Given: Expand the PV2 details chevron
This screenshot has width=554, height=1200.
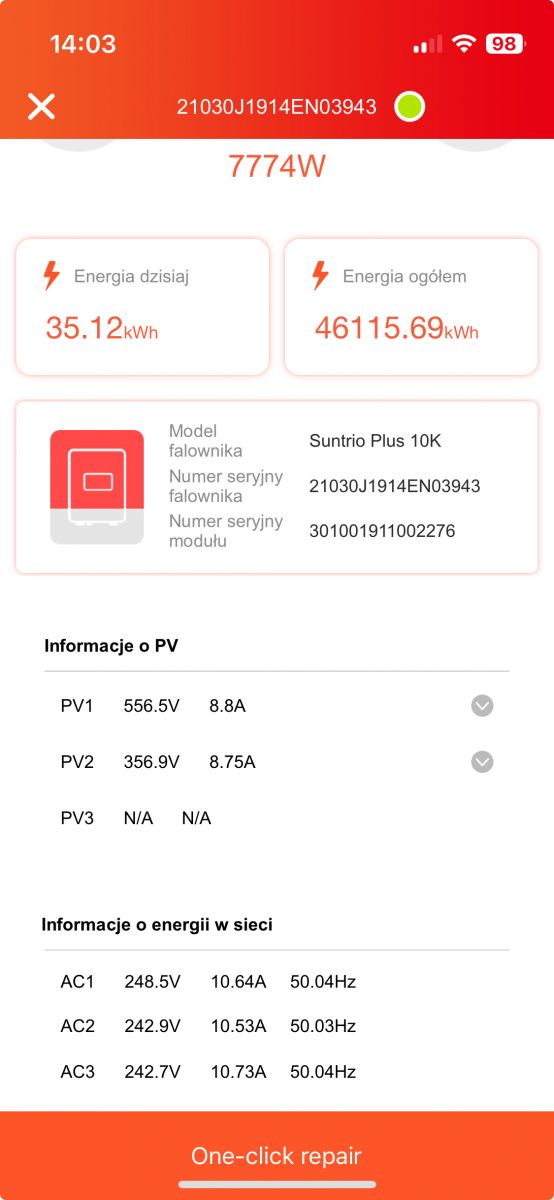Looking at the screenshot, I should [482, 762].
